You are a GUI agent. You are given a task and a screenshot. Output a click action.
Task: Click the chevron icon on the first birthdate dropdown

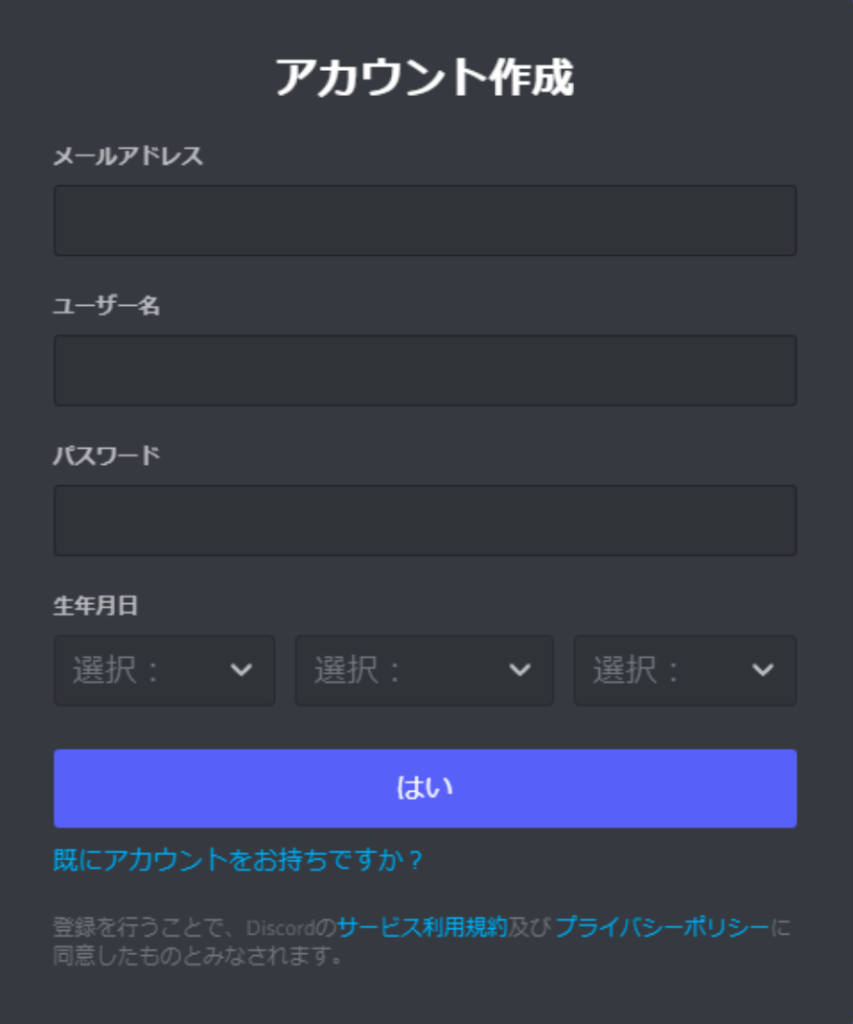click(x=243, y=671)
